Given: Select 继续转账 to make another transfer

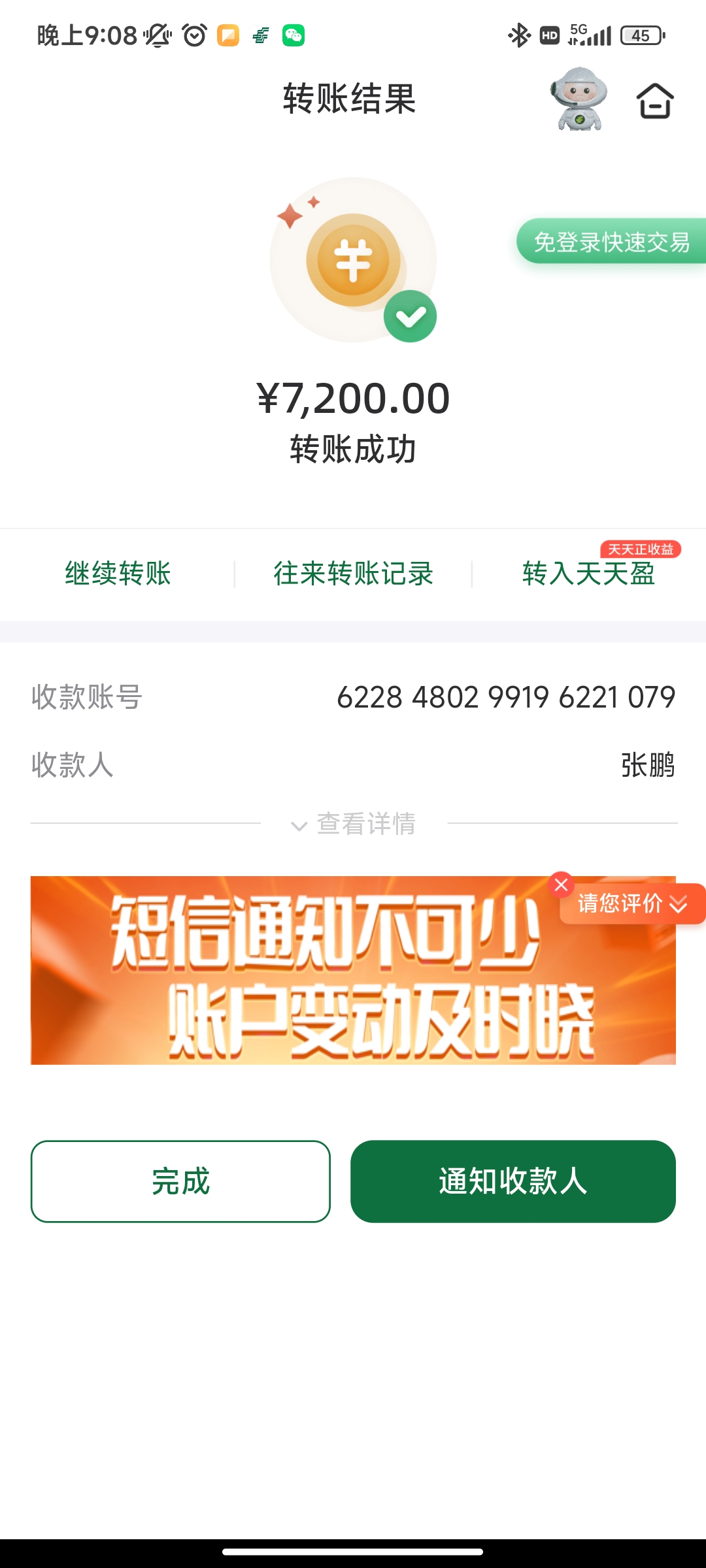Looking at the screenshot, I should [x=118, y=574].
